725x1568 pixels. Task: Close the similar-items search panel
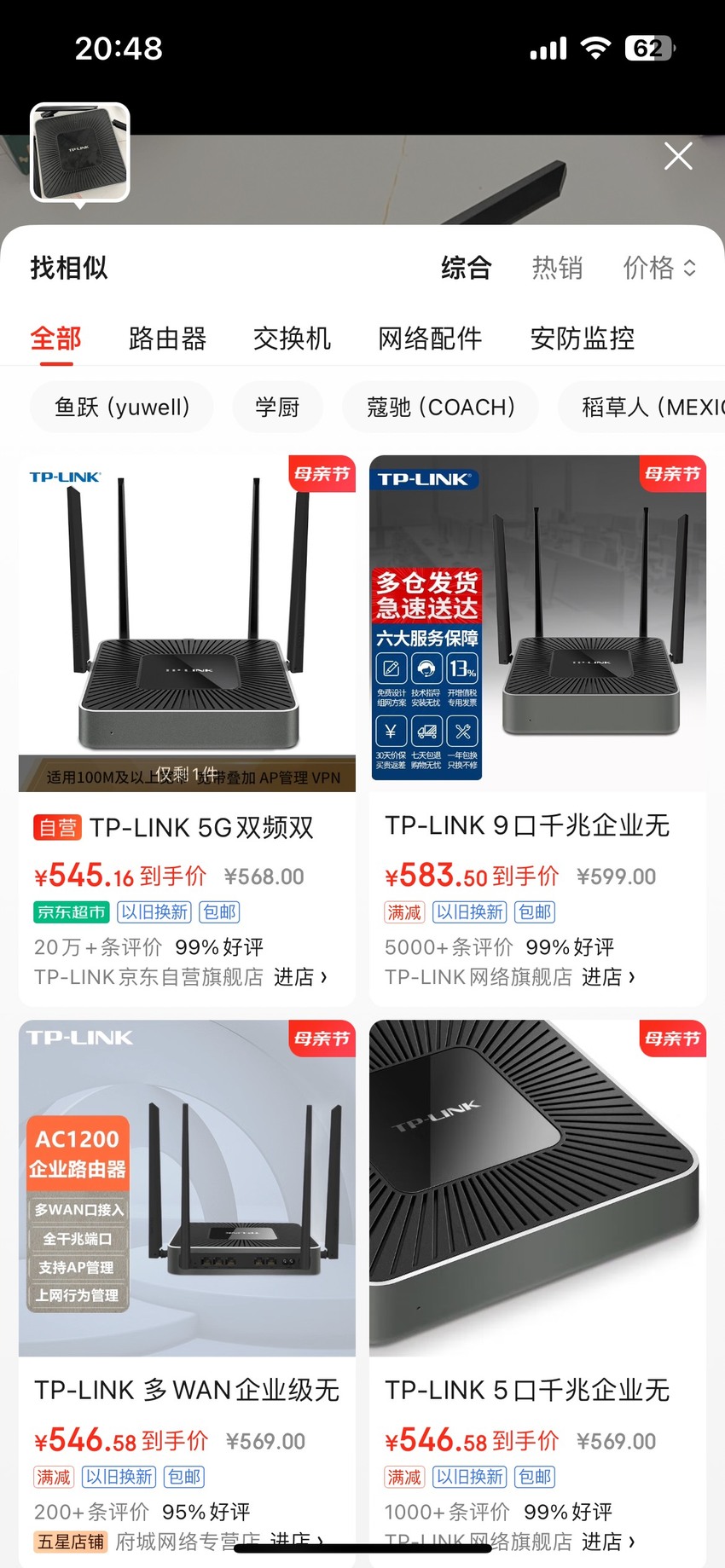coord(678,156)
